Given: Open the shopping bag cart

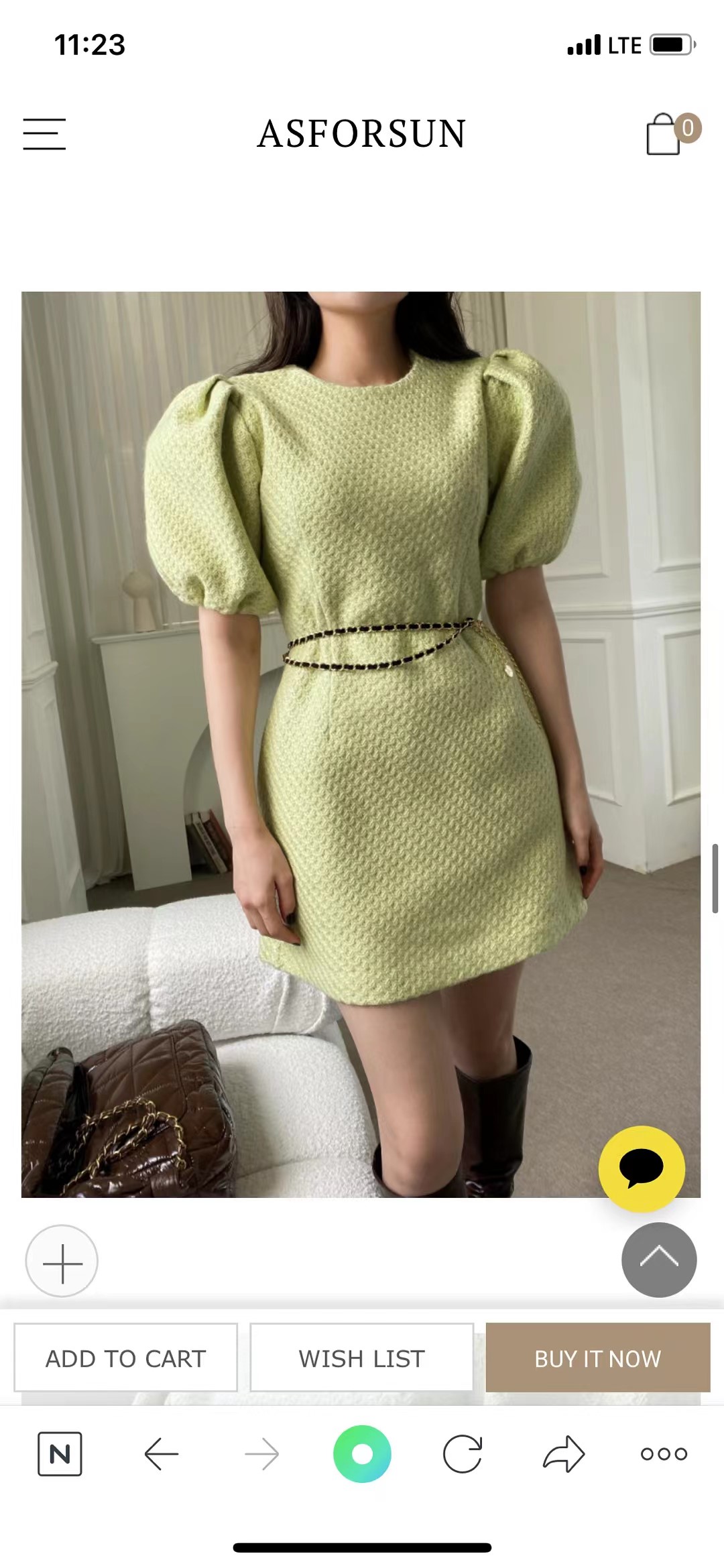Looking at the screenshot, I should 664,134.
